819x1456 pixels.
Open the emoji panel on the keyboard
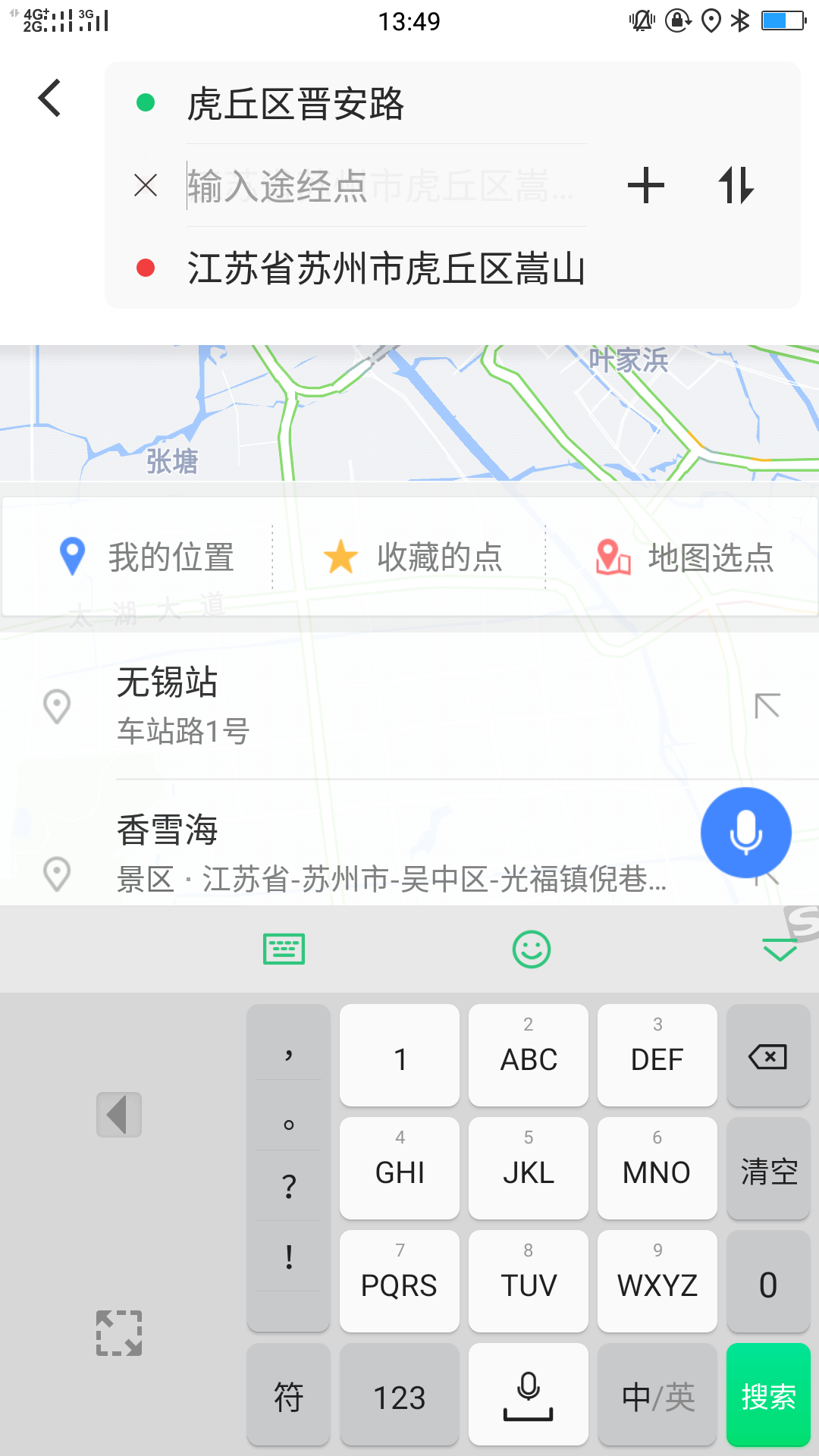(532, 949)
